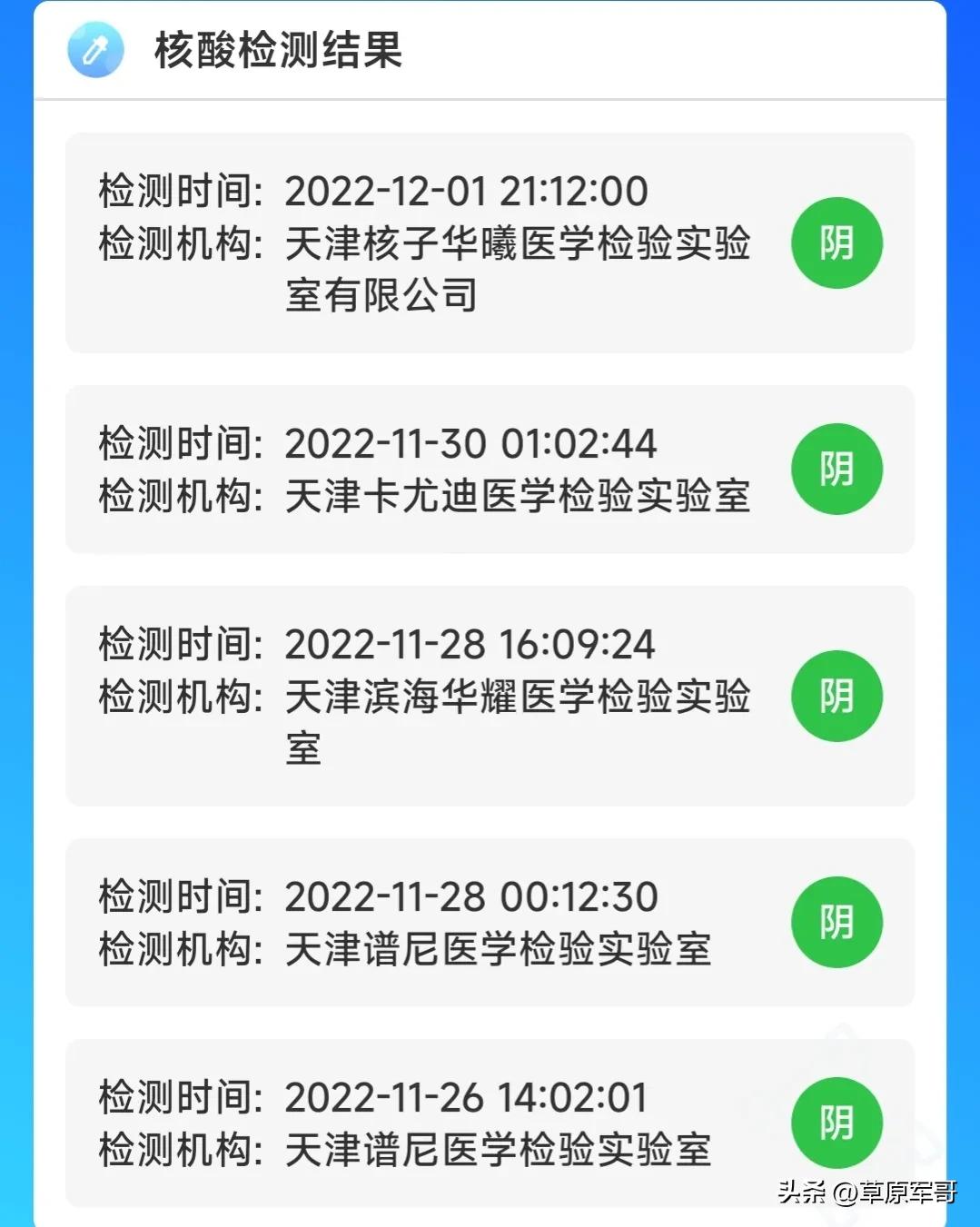
Task: Tap the green 阴 badge on 2022-12-01 record
Action: point(836,242)
